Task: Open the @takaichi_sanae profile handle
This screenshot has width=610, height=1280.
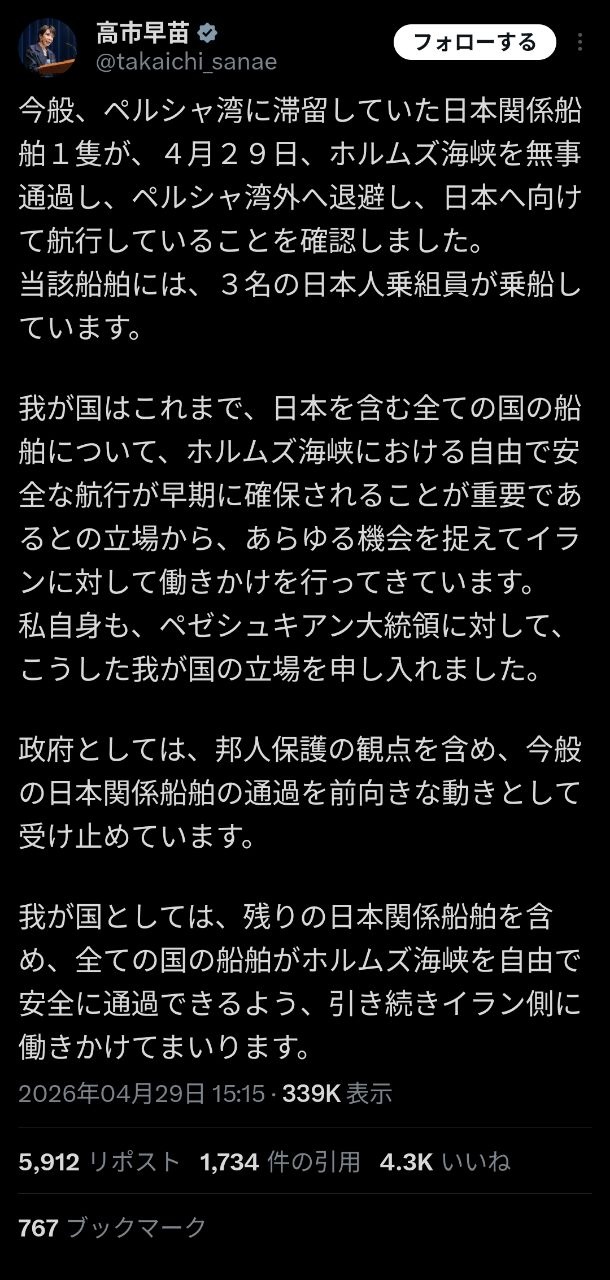Action: [x=187, y=62]
